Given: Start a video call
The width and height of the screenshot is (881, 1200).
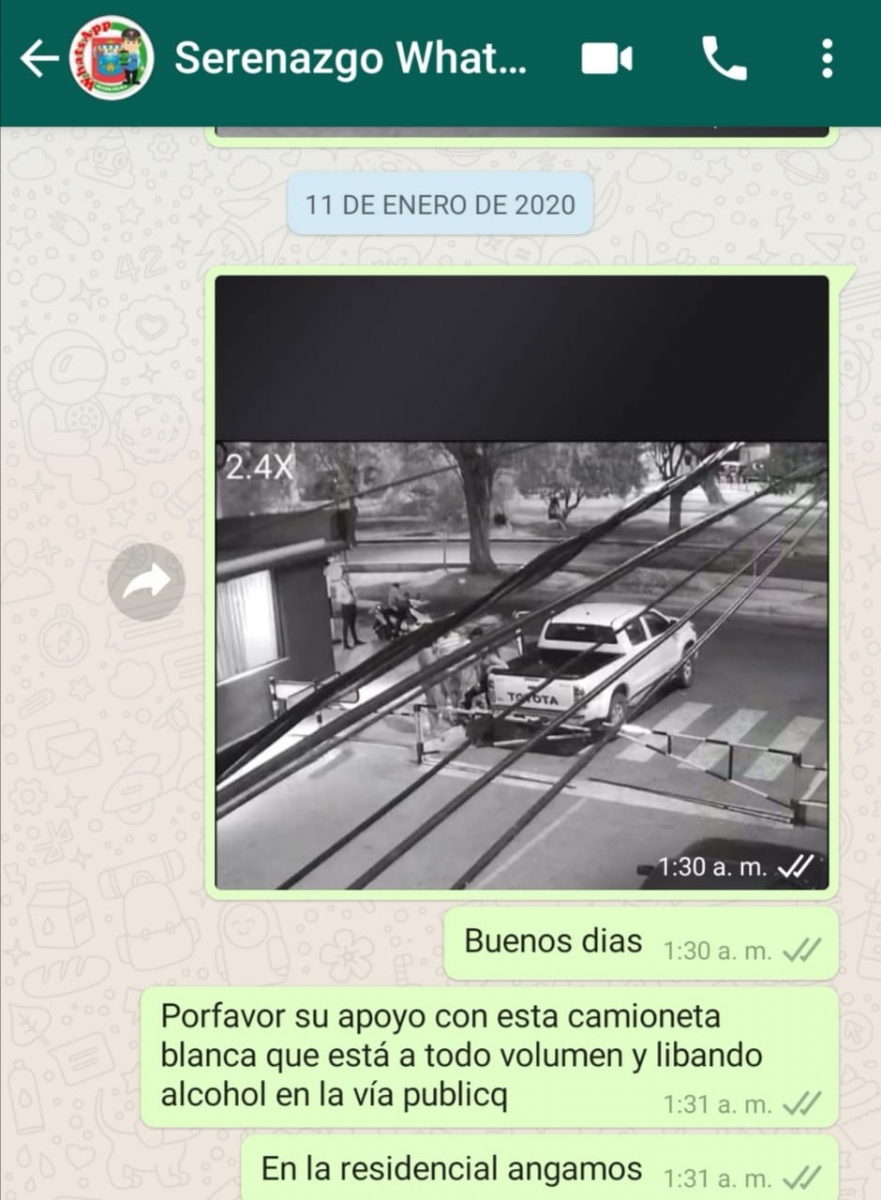Looking at the screenshot, I should point(606,59).
